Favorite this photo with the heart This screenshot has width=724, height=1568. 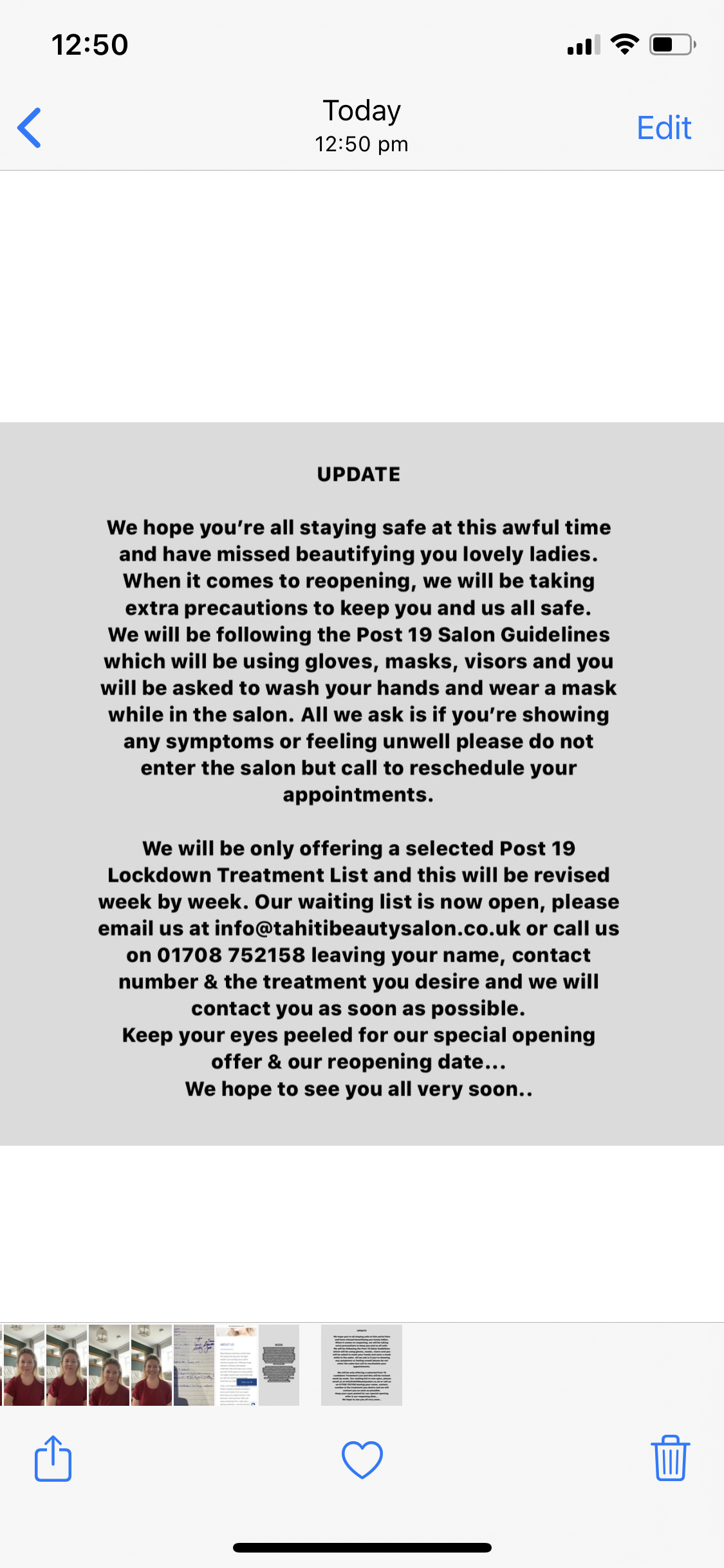[x=362, y=1459]
